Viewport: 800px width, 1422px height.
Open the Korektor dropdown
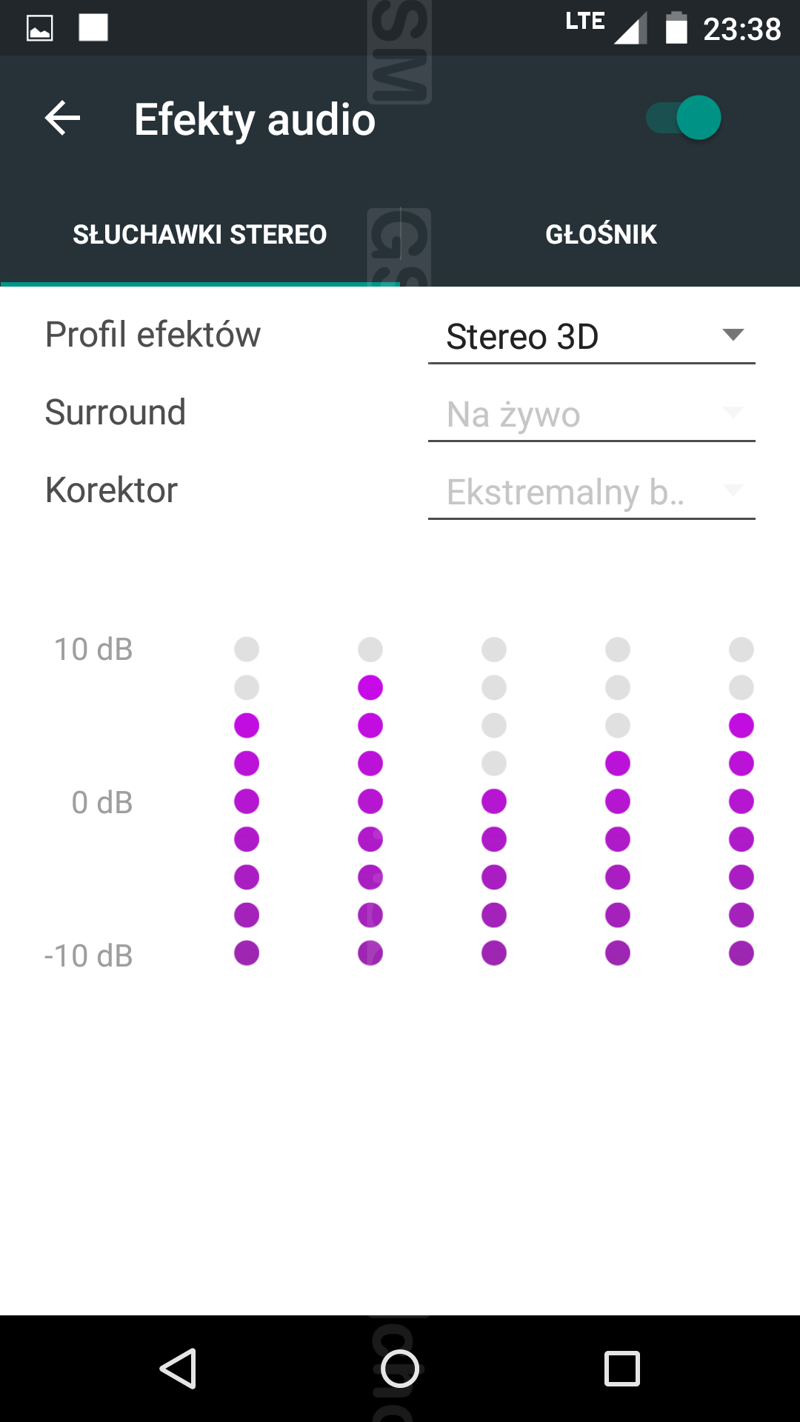(x=591, y=492)
